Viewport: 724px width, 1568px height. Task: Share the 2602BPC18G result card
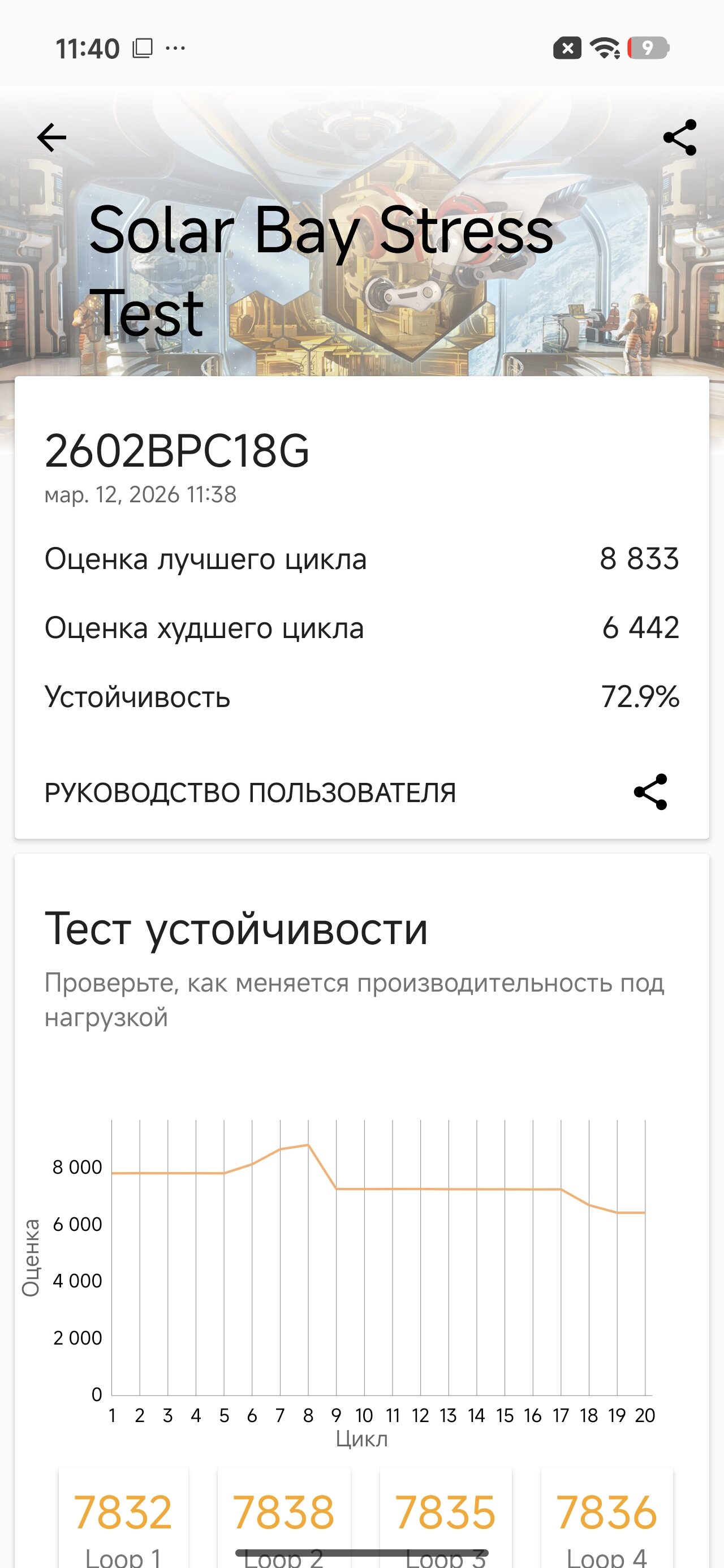tap(650, 792)
